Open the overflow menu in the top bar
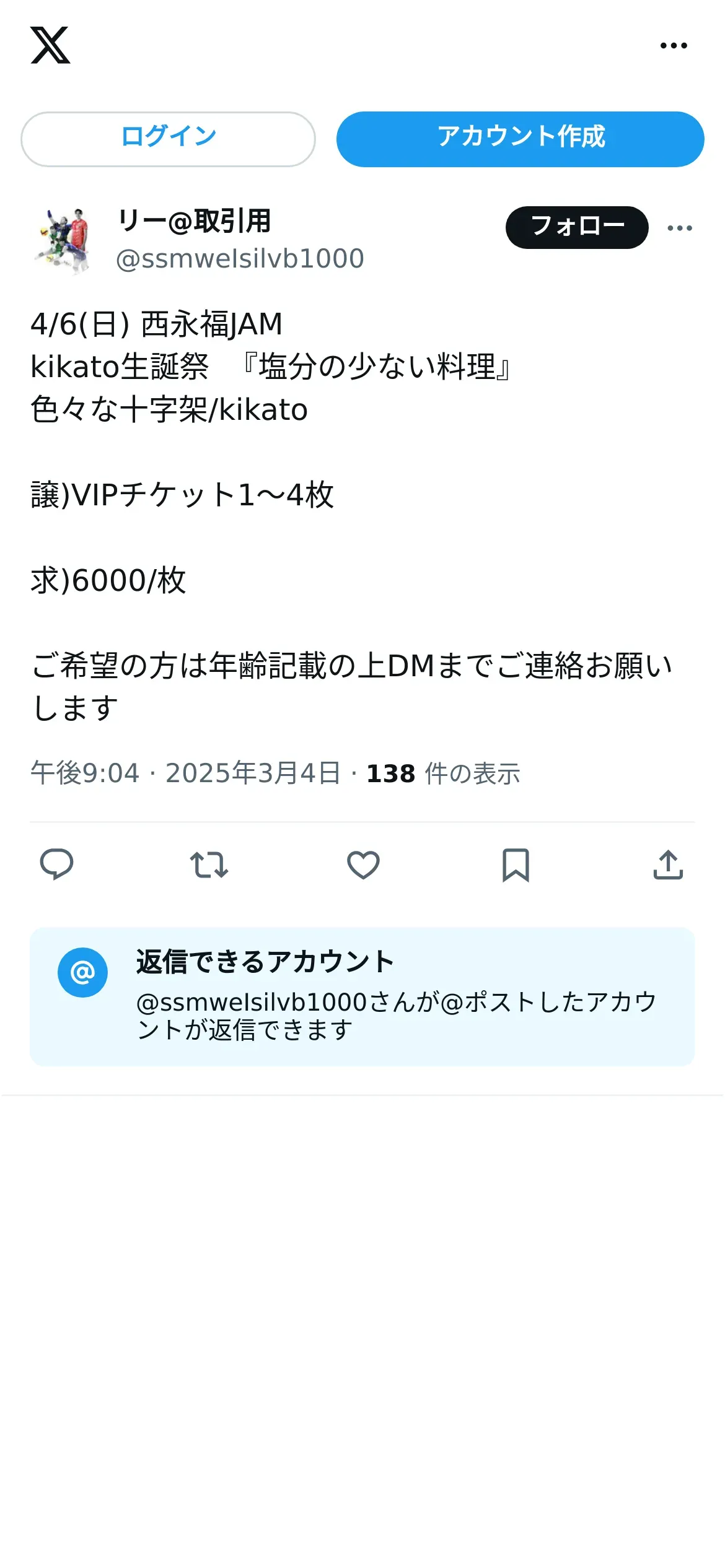The image size is (725, 1568). (x=674, y=46)
